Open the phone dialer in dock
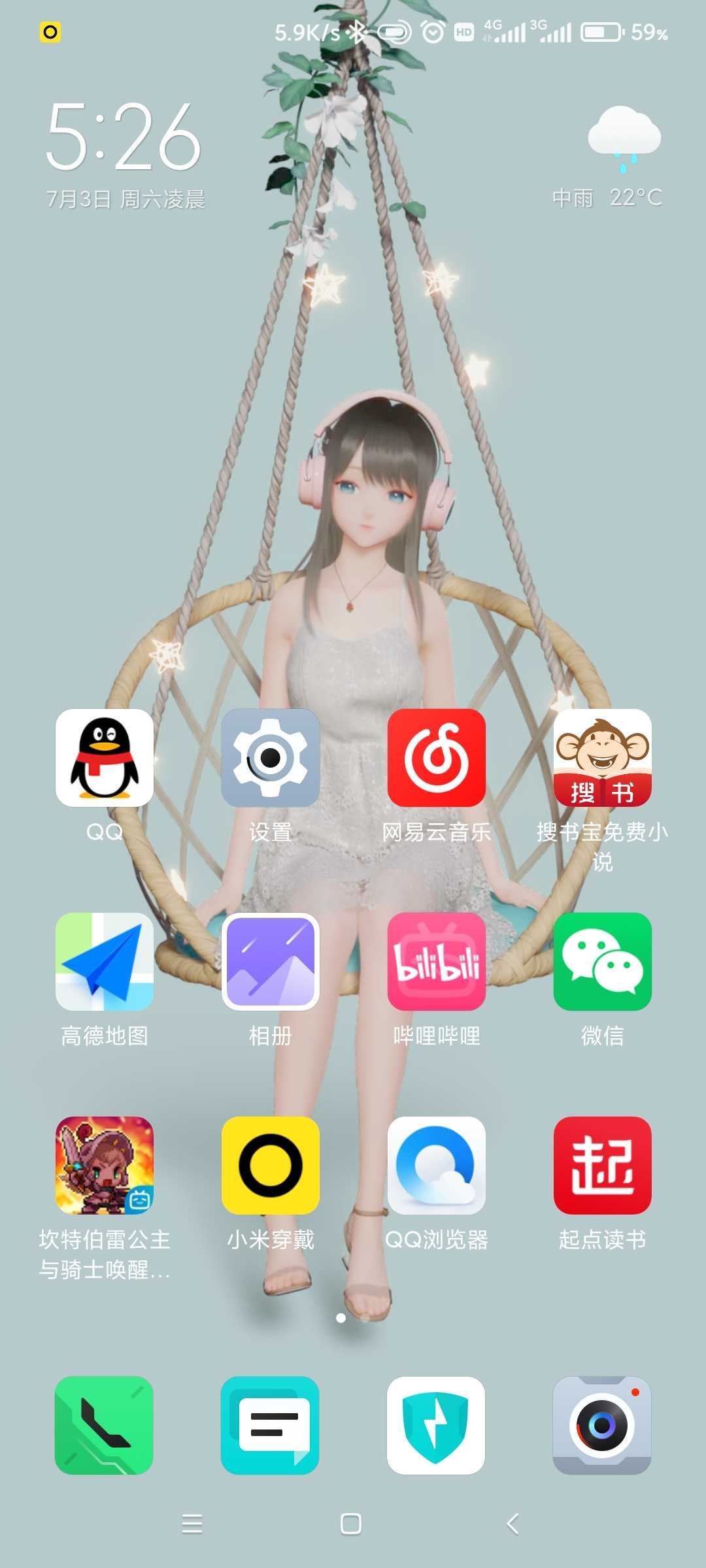This screenshot has width=706, height=1568. [105, 1426]
